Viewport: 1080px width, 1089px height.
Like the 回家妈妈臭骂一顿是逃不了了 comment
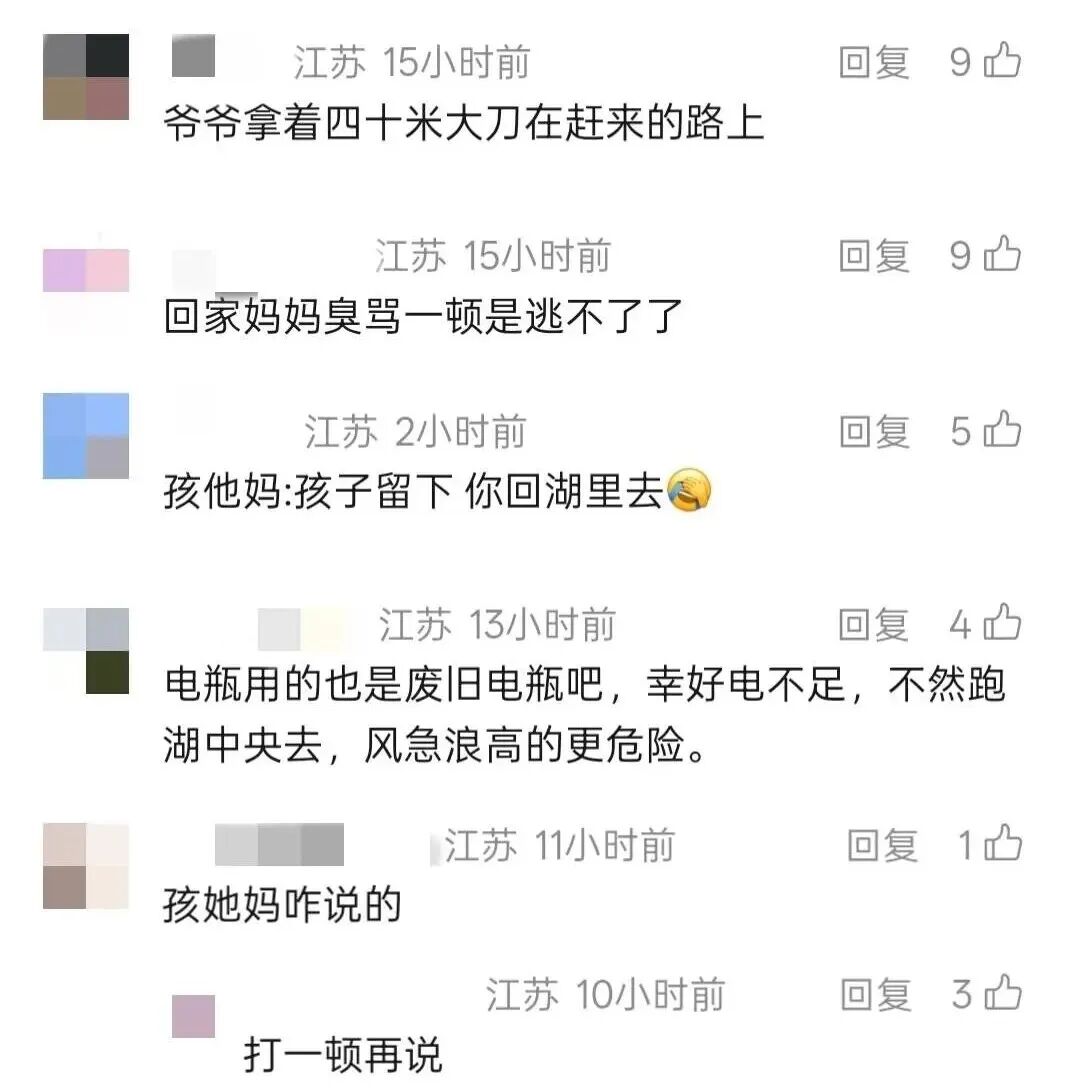(x=1001, y=257)
